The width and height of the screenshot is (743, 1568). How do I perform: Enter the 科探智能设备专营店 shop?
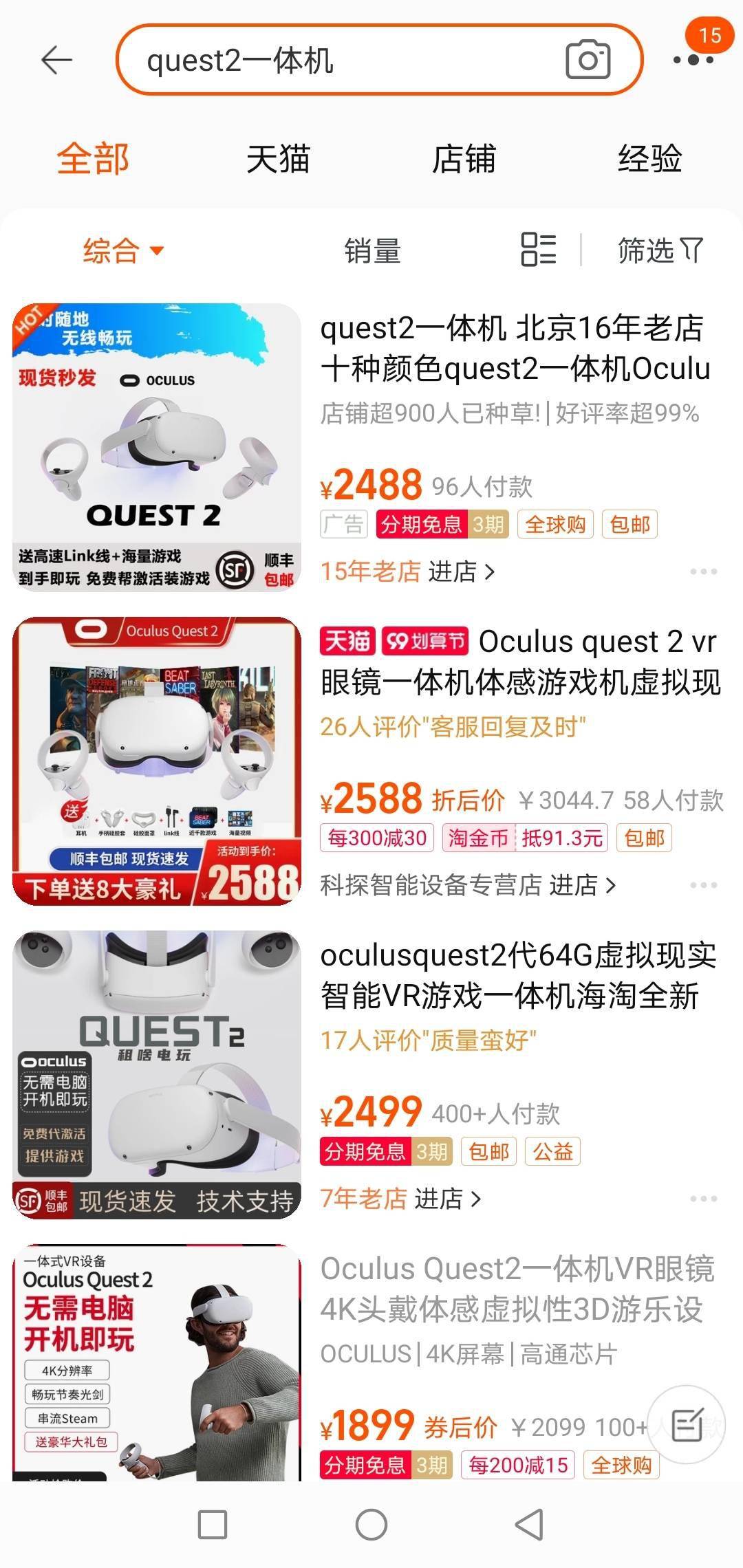(x=468, y=885)
